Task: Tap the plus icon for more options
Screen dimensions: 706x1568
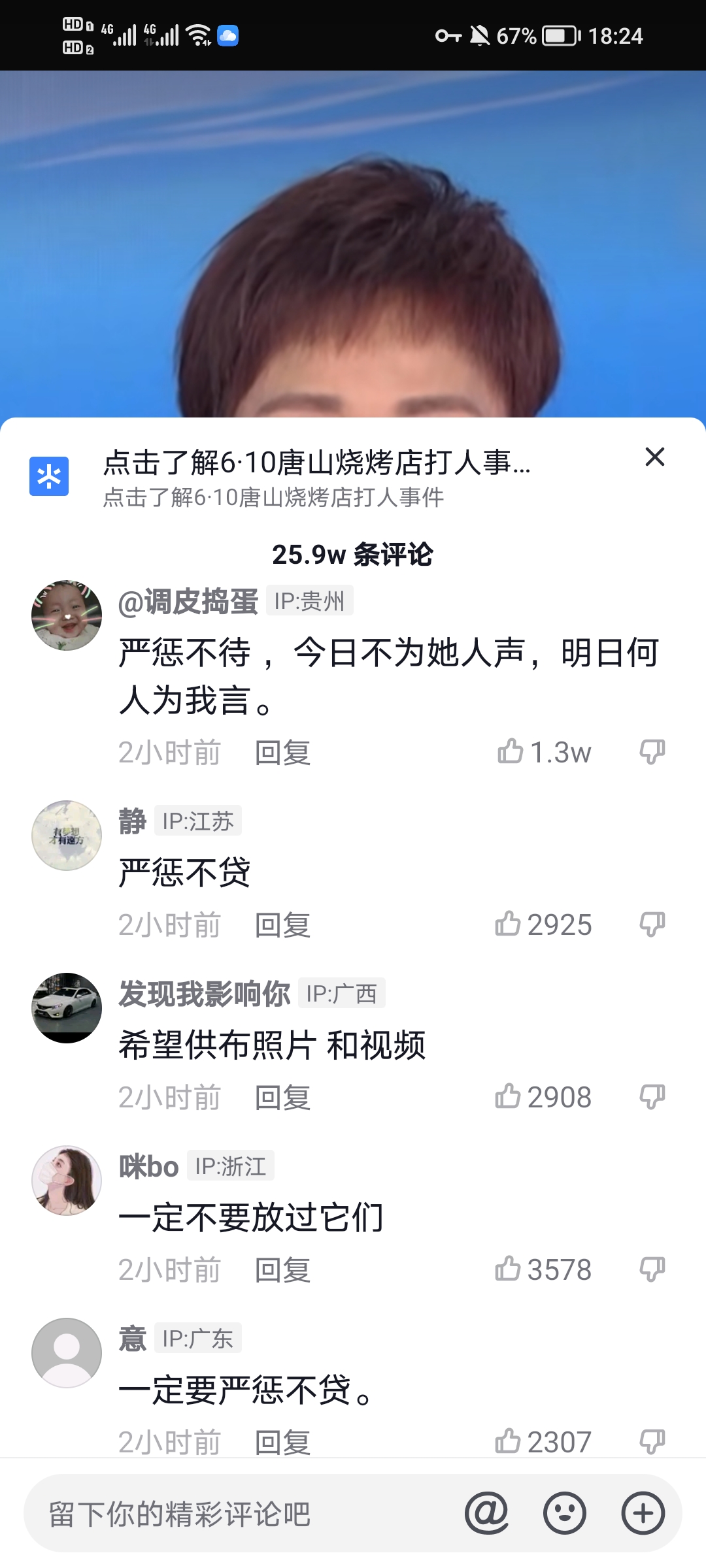Action: click(643, 1513)
